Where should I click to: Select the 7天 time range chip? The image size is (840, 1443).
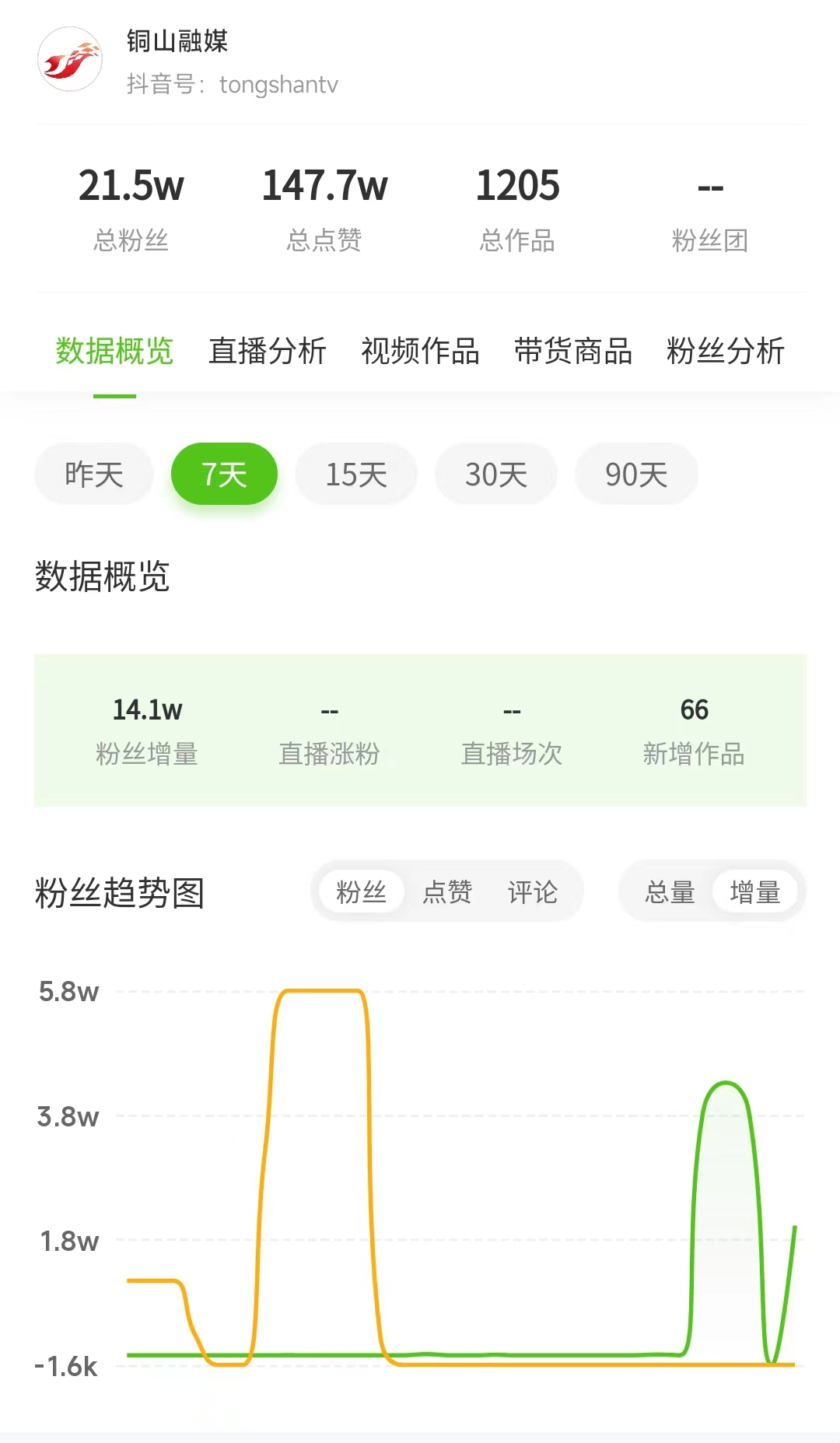tap(224, 474)
